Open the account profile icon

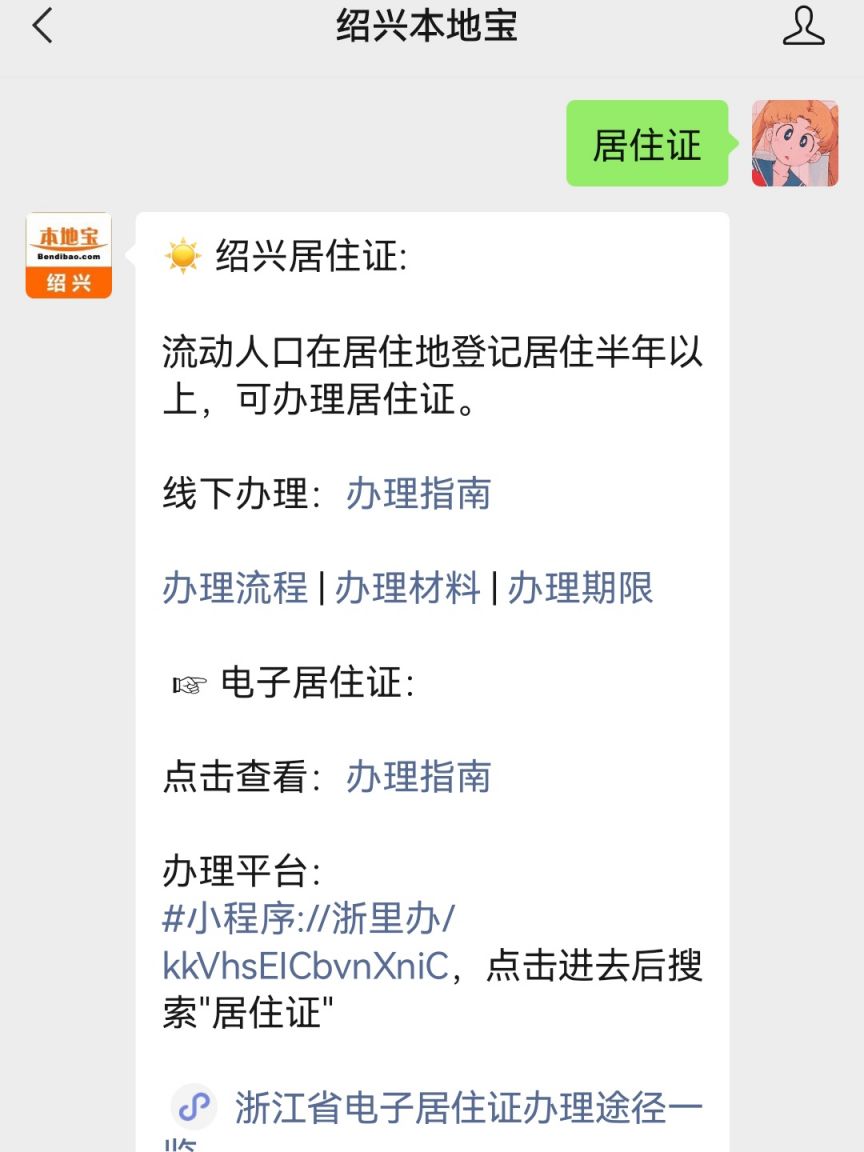[803, 26]
